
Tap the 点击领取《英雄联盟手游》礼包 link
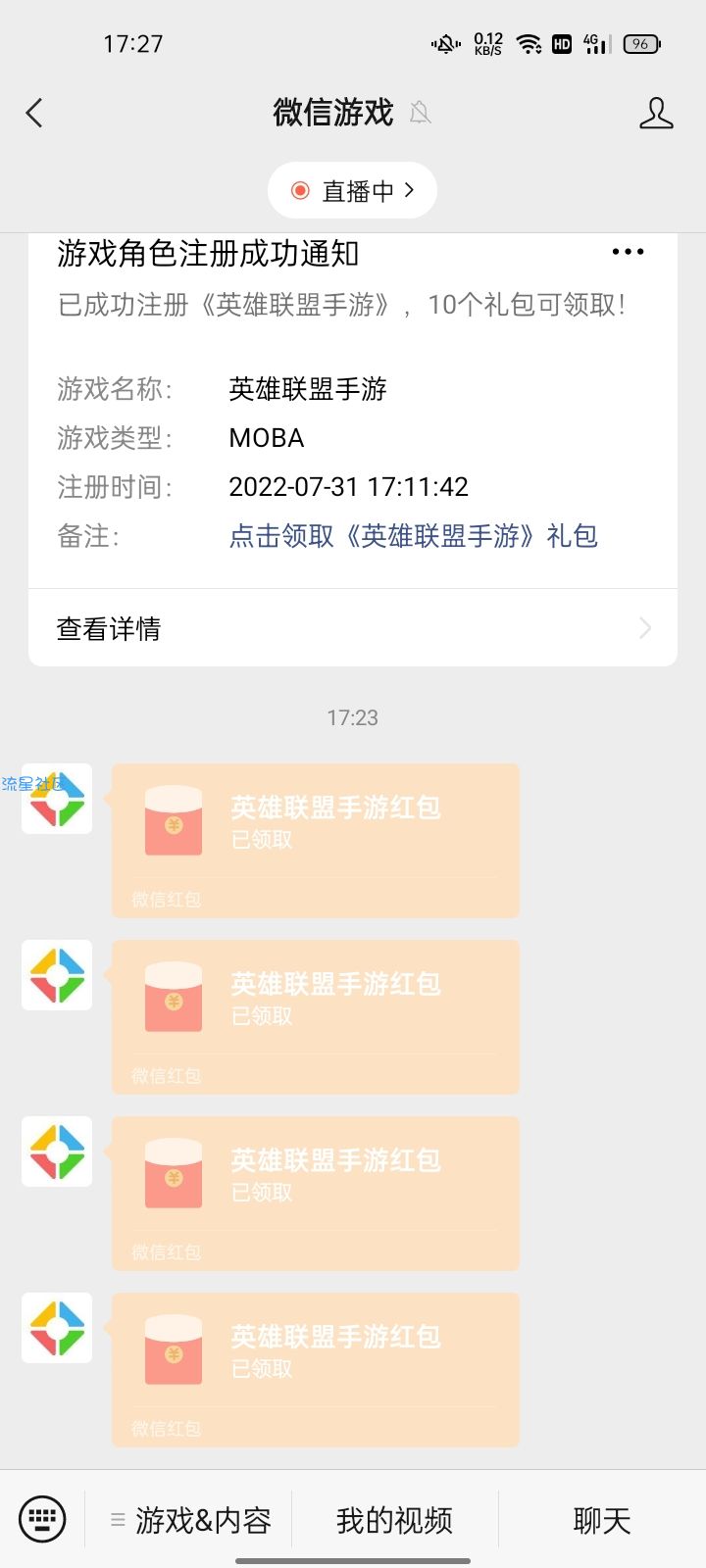point(413,536)
